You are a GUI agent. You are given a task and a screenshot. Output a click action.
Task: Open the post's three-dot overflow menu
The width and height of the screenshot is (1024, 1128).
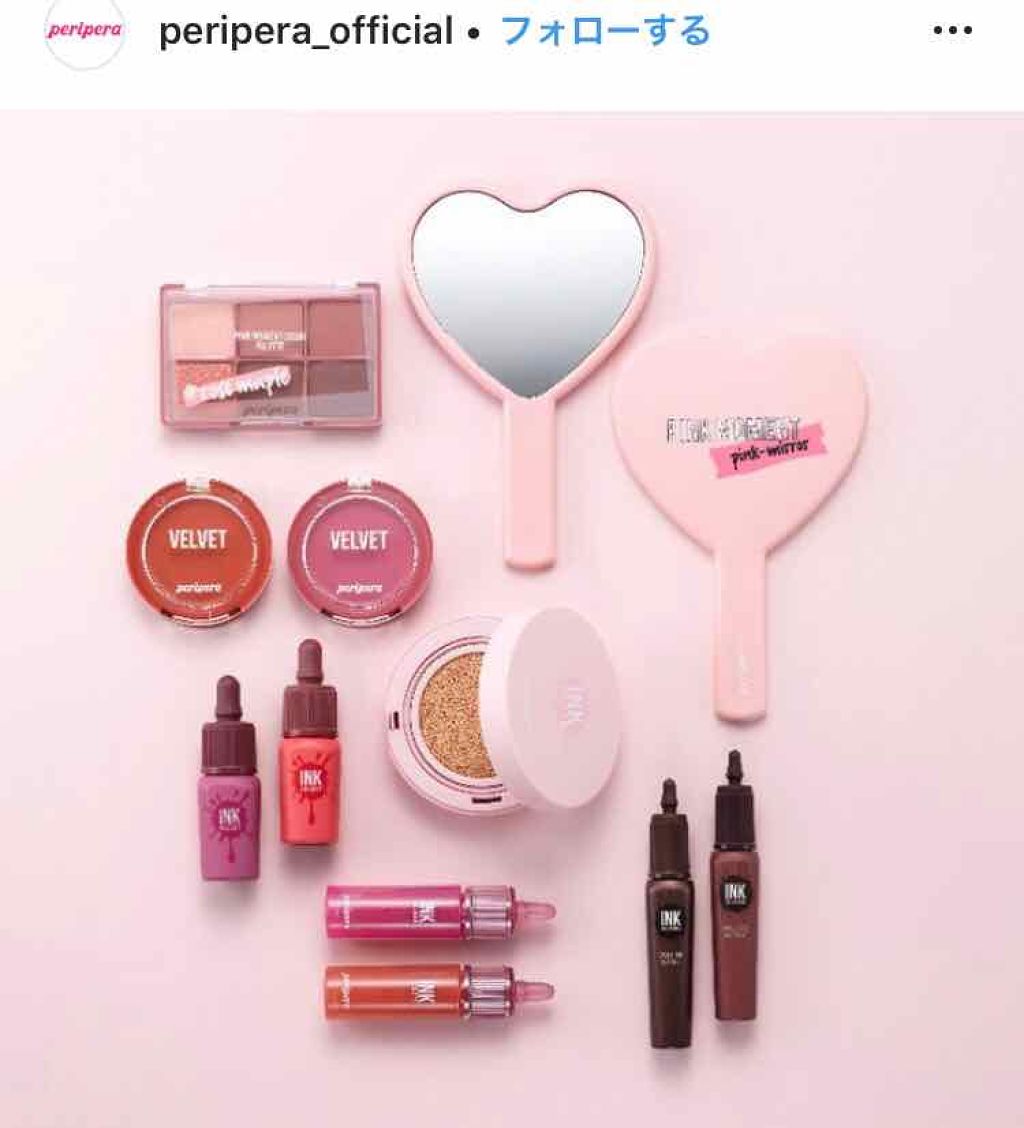(951, 31)
